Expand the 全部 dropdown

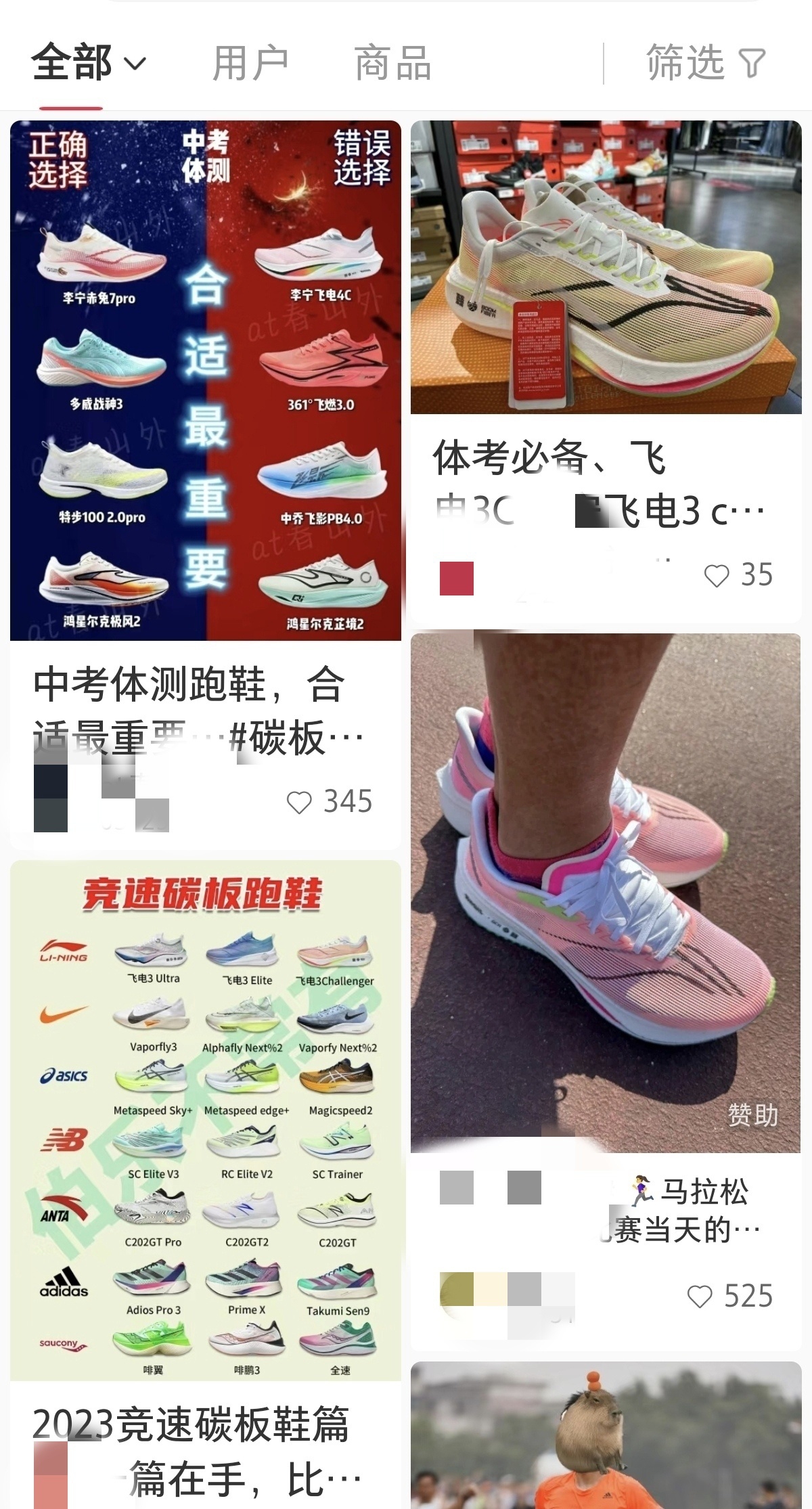88,64
